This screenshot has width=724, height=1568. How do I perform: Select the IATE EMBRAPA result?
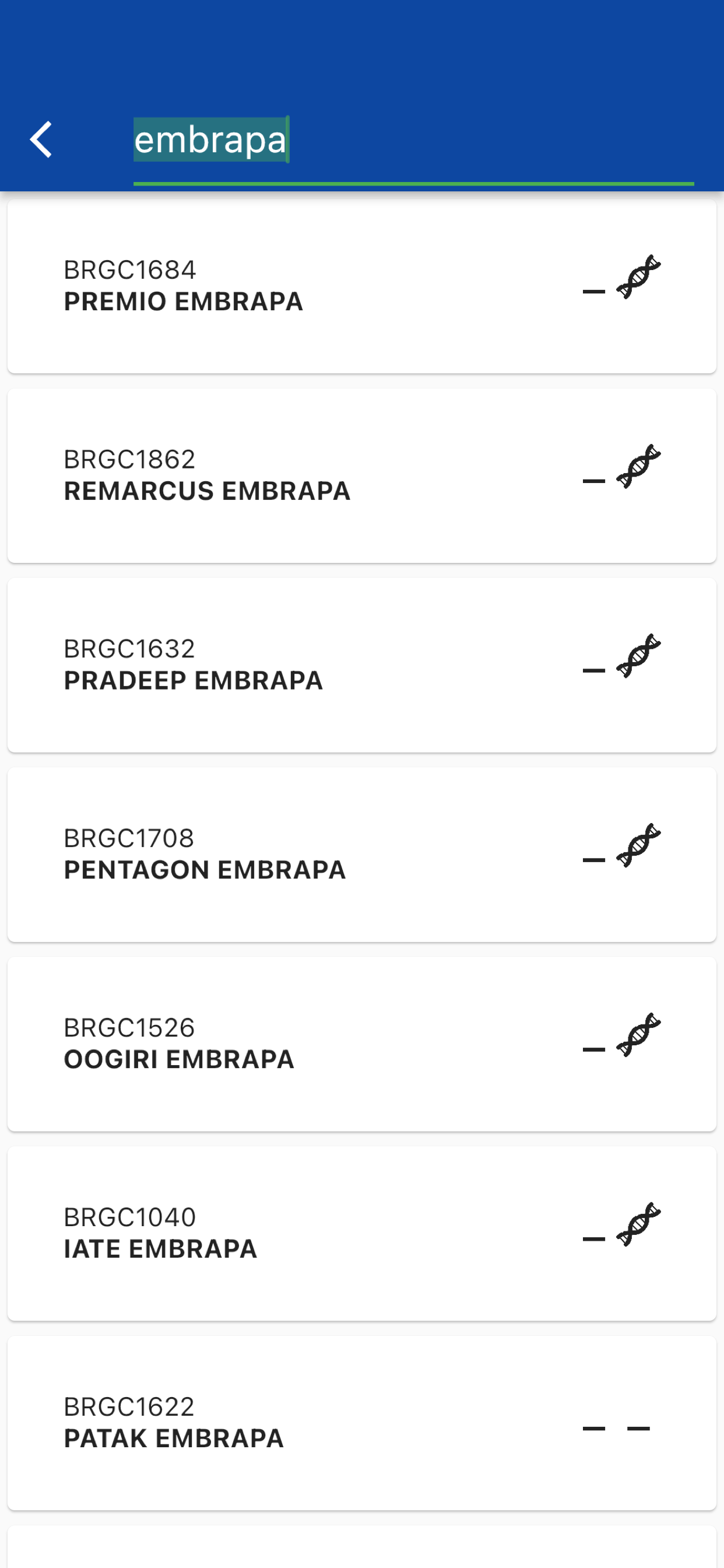(361, 1234)
